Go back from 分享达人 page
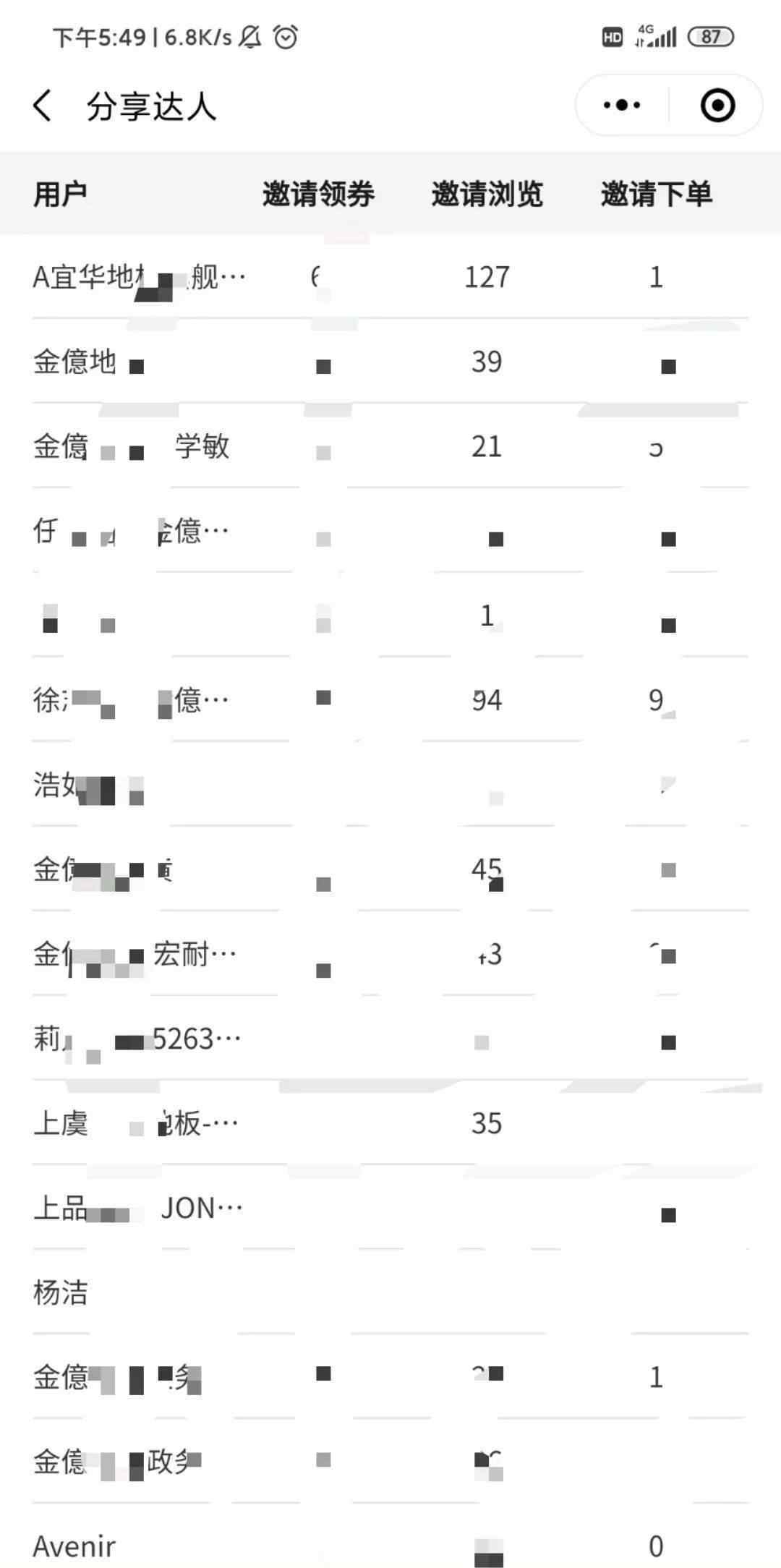This screenshot has width=781, height=1568. (43, 106)
